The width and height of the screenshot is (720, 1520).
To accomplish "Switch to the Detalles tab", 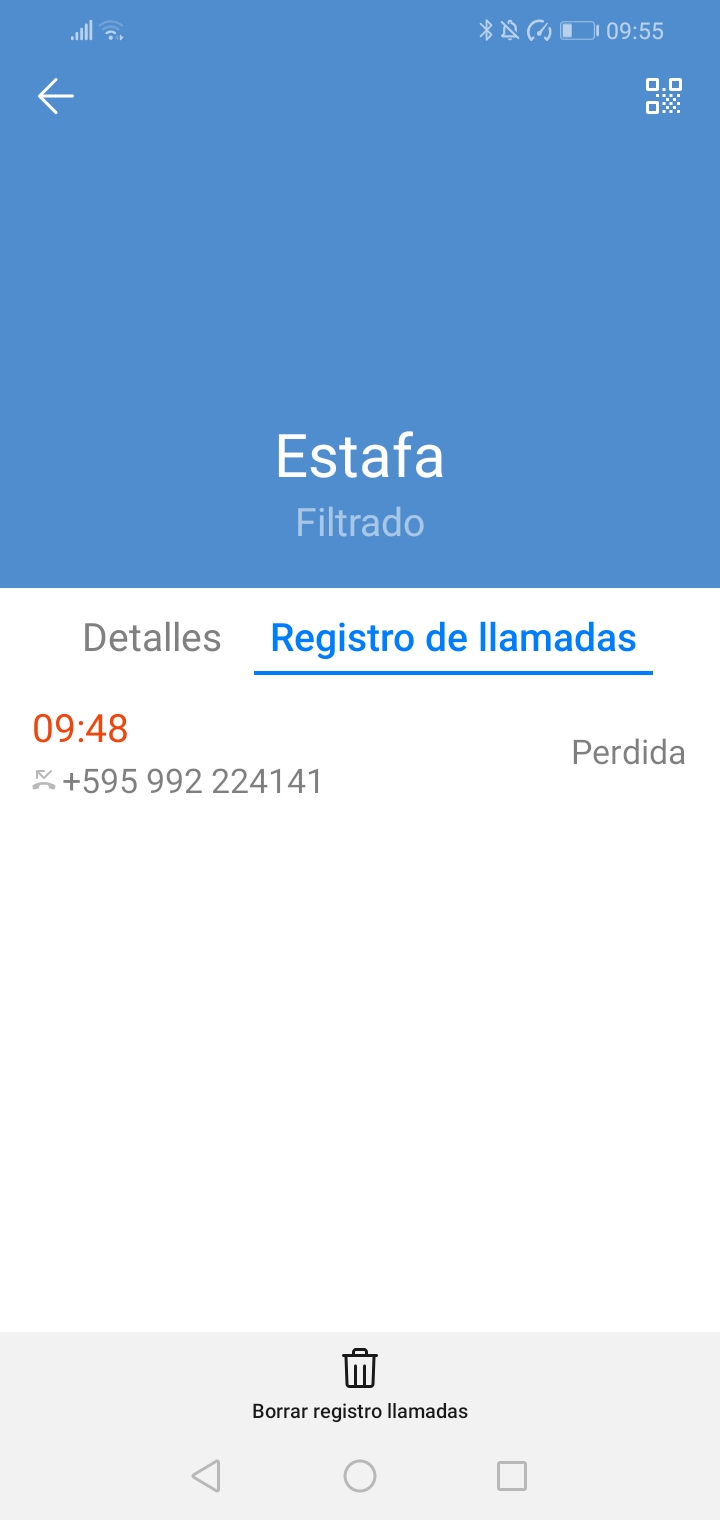I will pos(152,638).
